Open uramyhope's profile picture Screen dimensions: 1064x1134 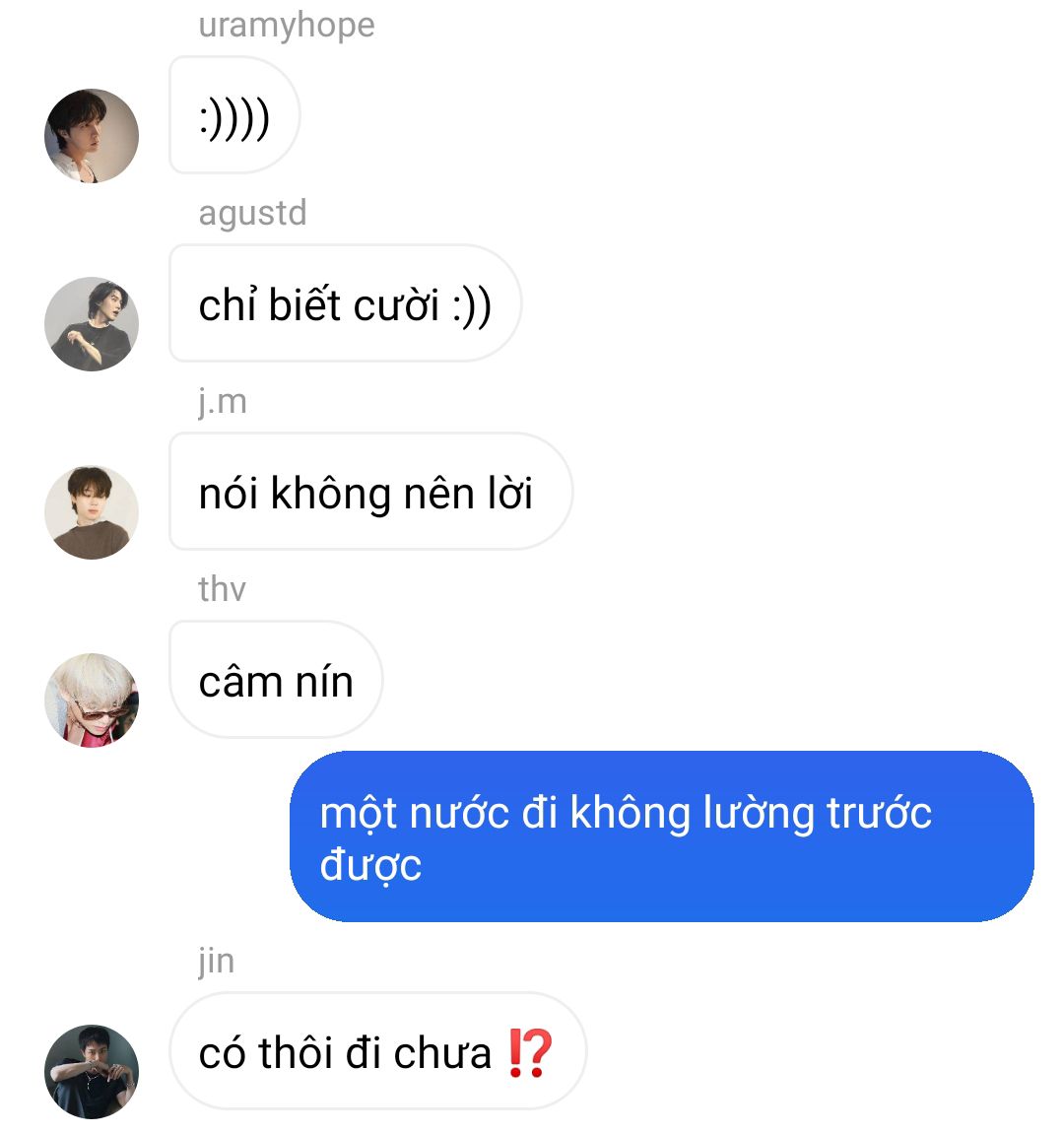[x=92, y=136]
